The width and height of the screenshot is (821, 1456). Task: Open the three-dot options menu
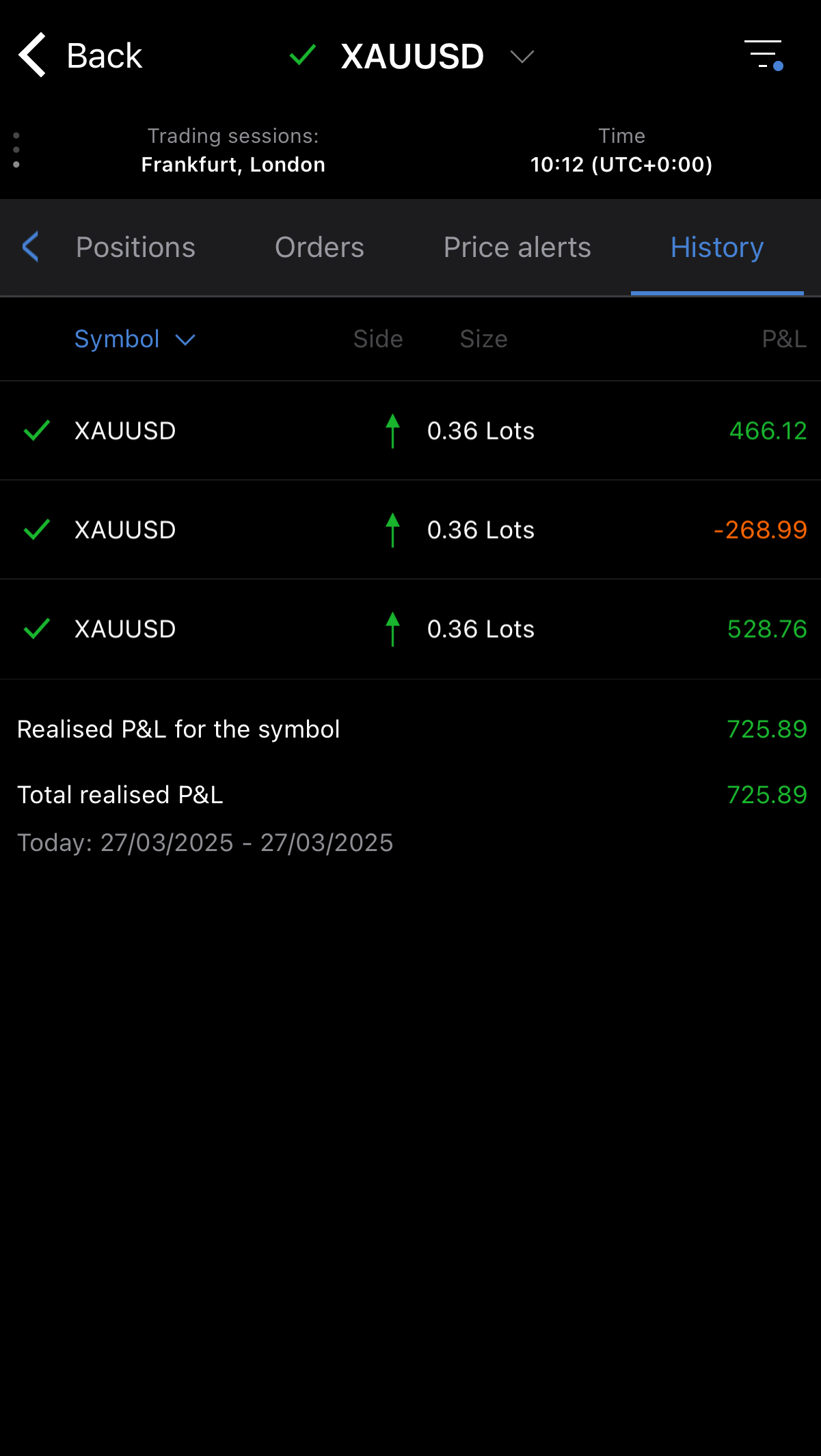click(x=16, y=150)
